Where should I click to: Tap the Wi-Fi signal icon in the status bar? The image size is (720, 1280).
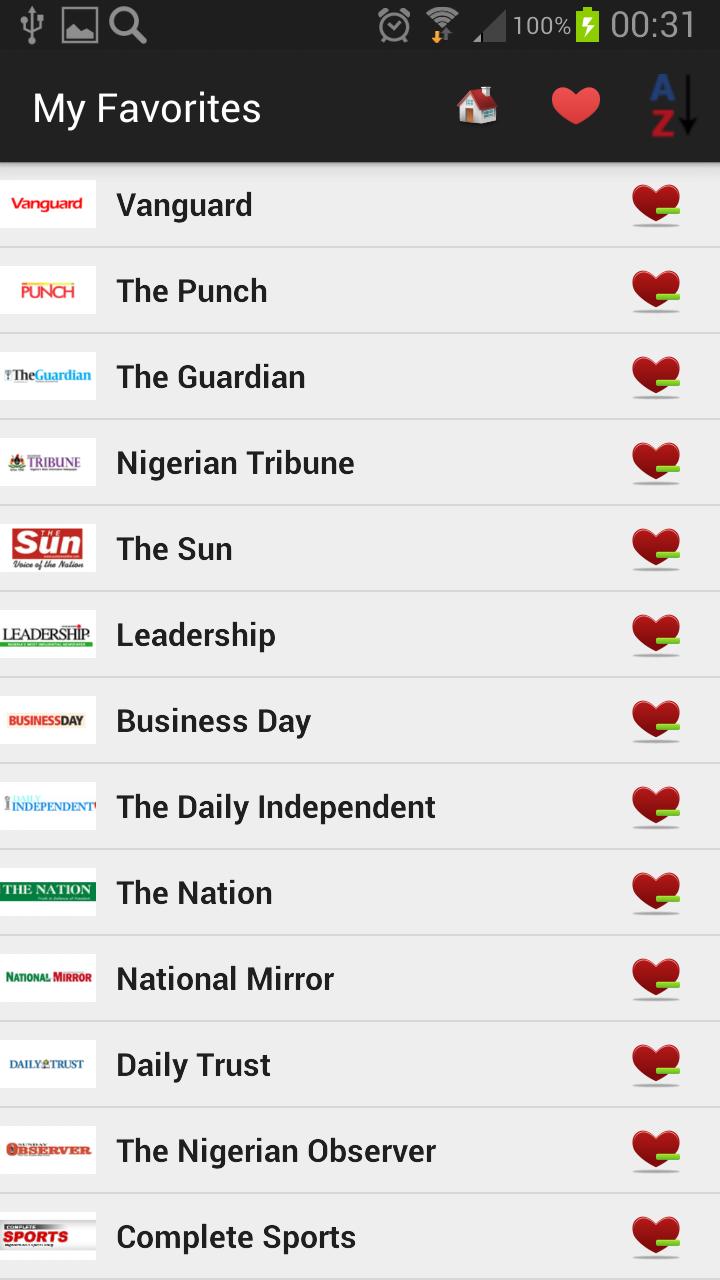444,25
